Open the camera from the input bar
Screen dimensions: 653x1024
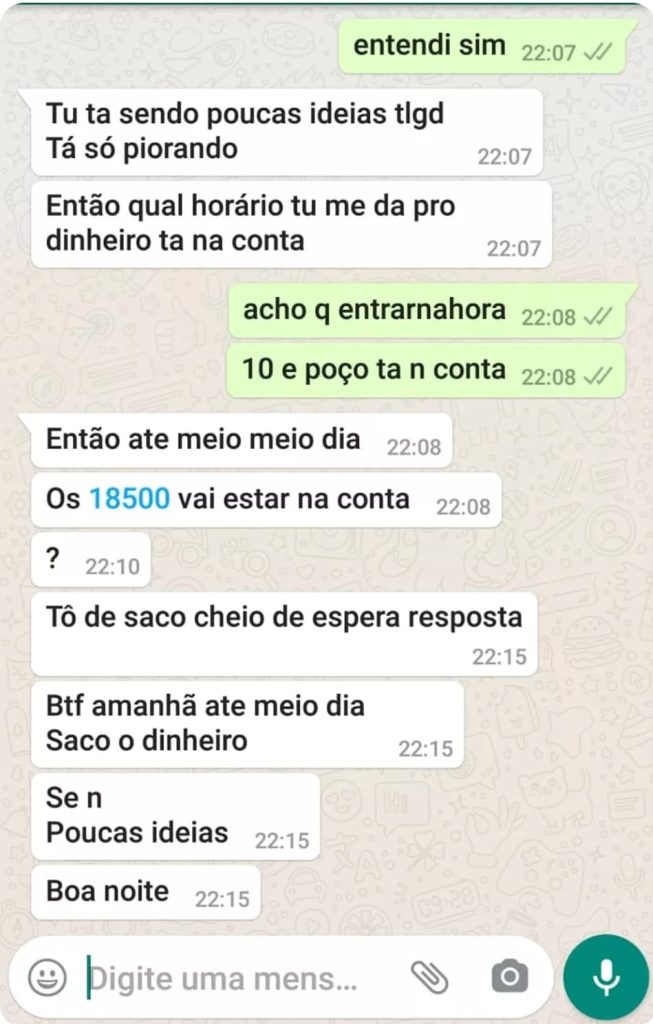coord(510,977)
